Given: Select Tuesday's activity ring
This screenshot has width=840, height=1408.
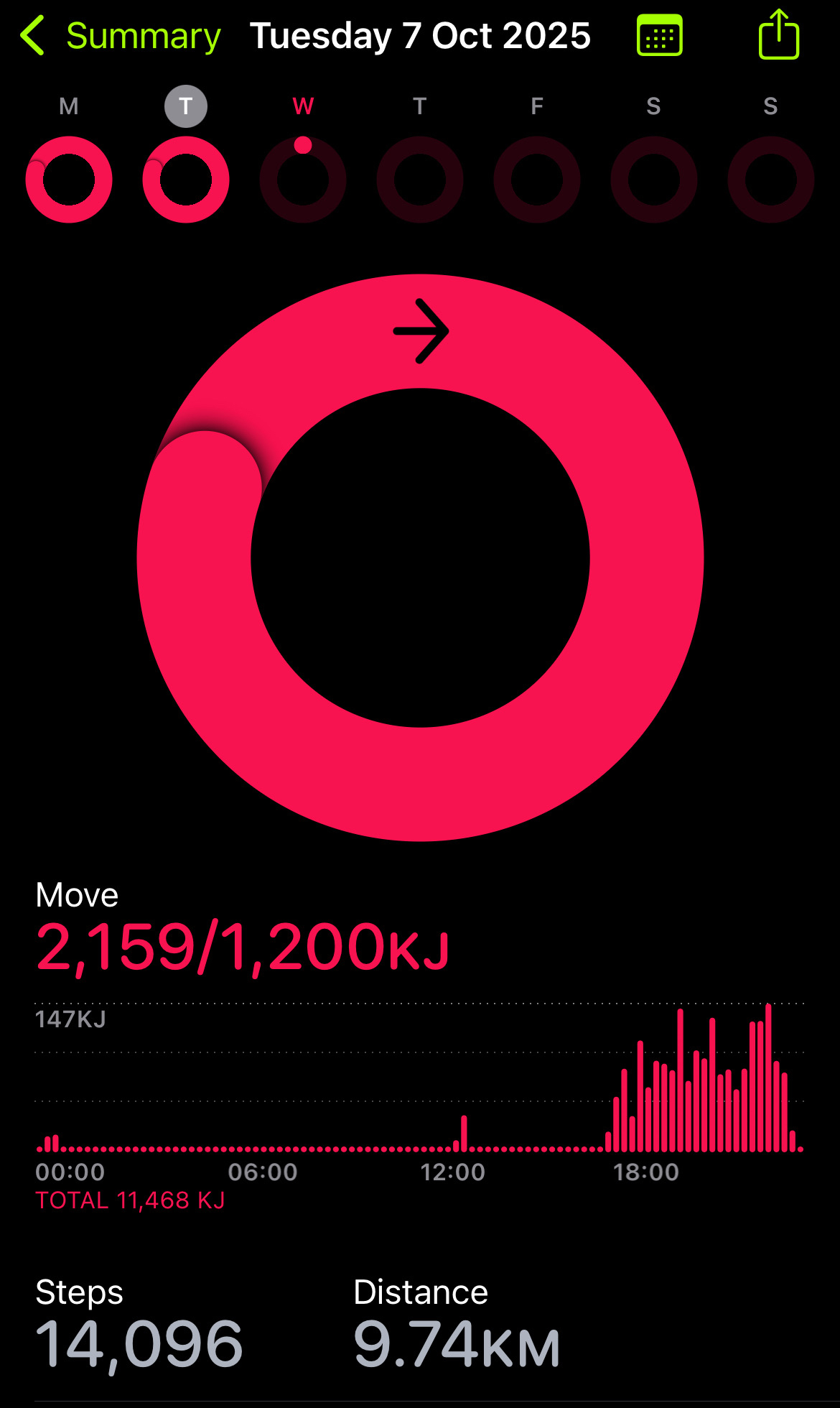Looking at the screenshot, I should [186, 179].
